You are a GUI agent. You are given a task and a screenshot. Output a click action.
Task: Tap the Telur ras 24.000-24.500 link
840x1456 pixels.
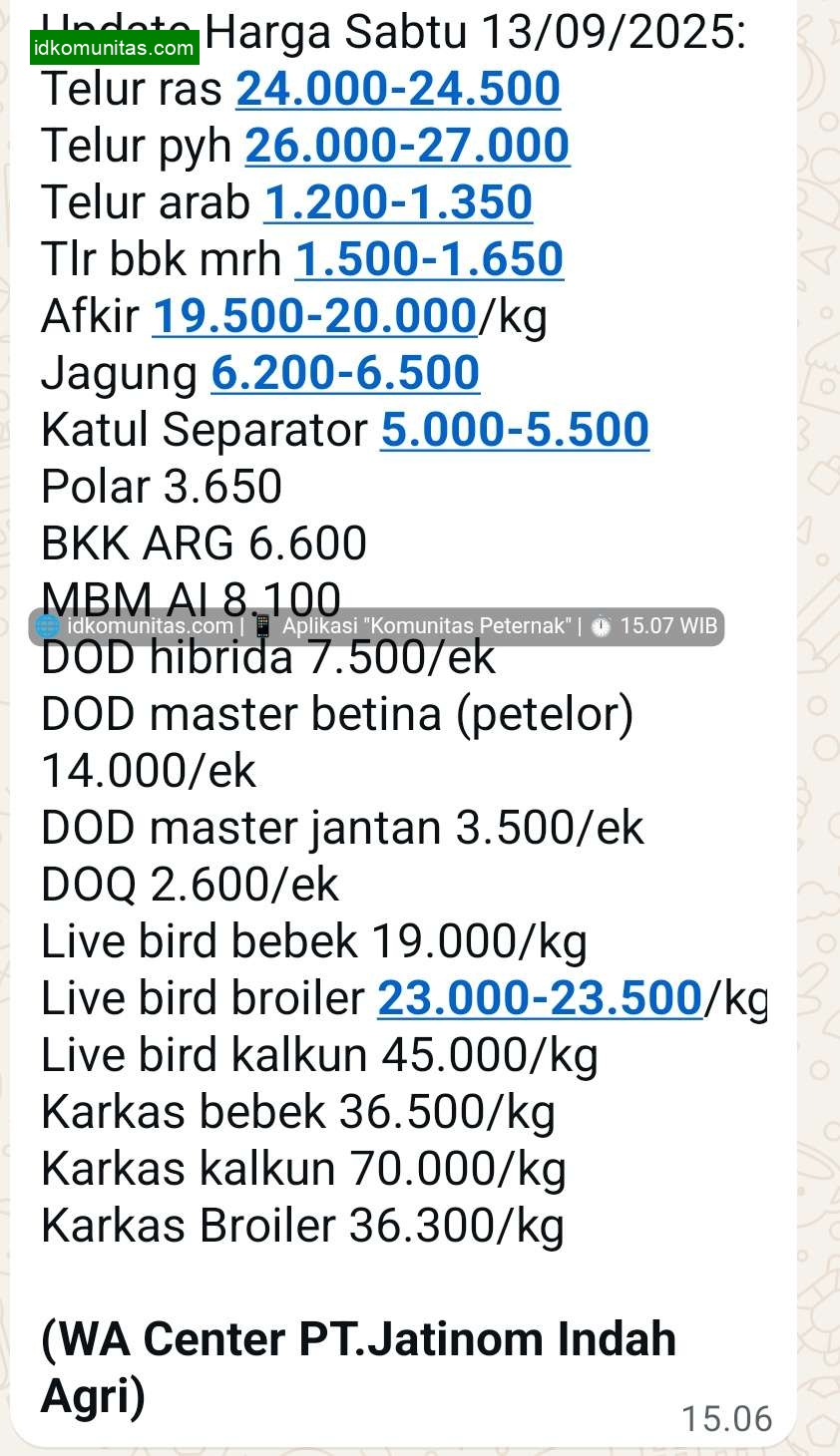pos(398,89)
